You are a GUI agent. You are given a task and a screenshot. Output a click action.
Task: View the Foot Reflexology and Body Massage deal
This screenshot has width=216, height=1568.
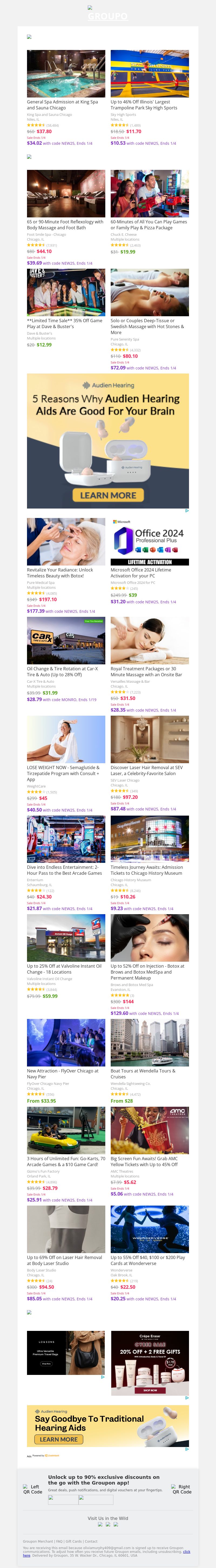(66, 194)
